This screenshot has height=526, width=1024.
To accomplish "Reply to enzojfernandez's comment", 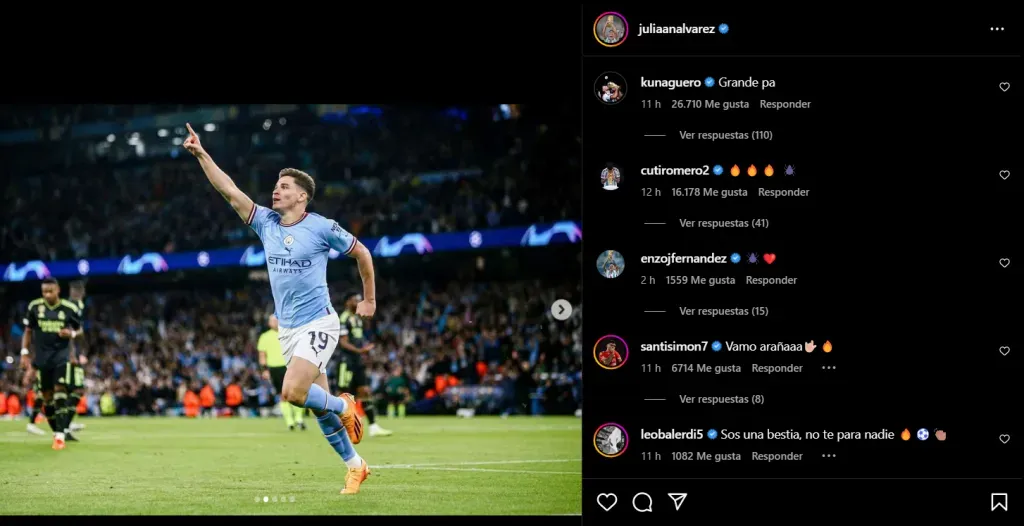I will click(x=771, y=280).
